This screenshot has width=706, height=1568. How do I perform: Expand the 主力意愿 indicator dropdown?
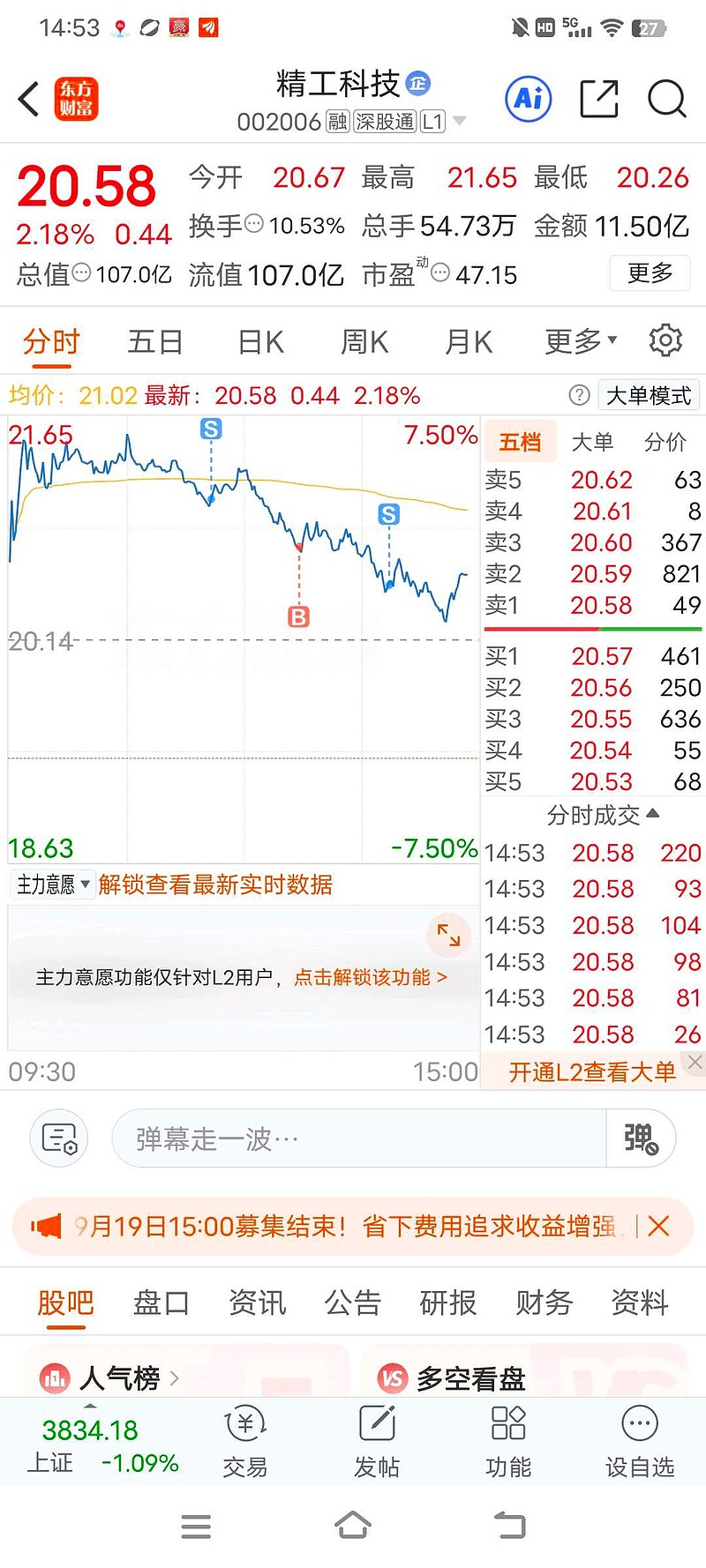[x=53, y=884]
